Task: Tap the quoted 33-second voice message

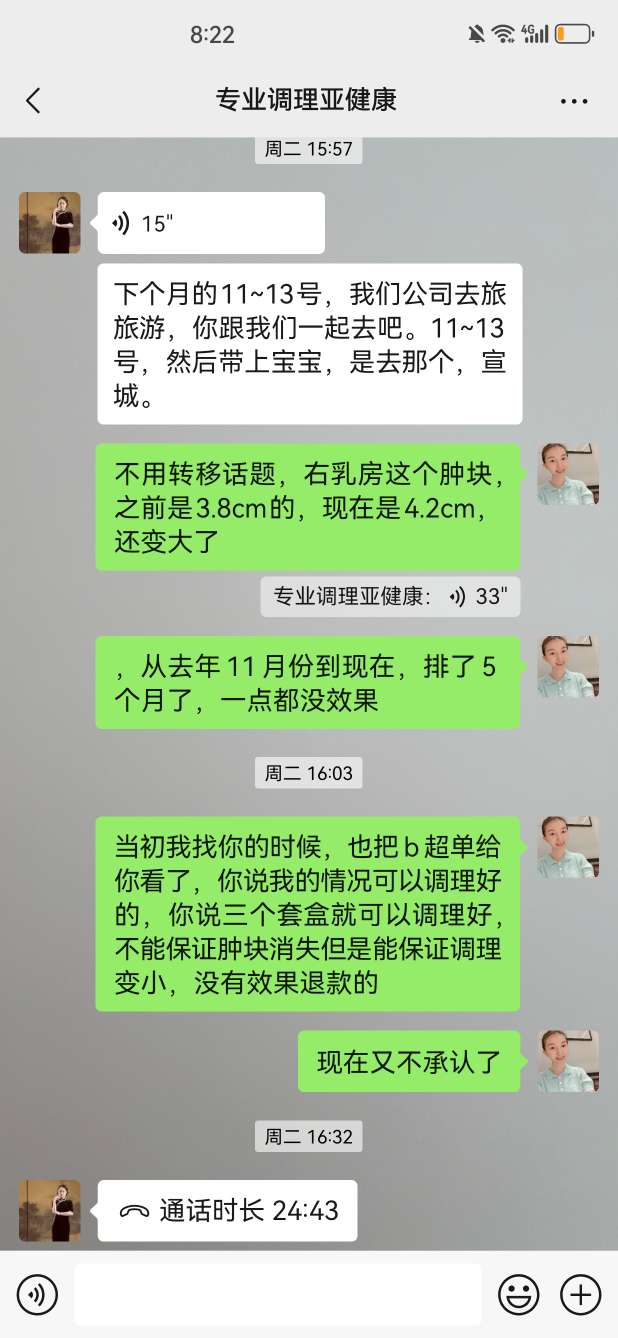Action: click(390, 597)
